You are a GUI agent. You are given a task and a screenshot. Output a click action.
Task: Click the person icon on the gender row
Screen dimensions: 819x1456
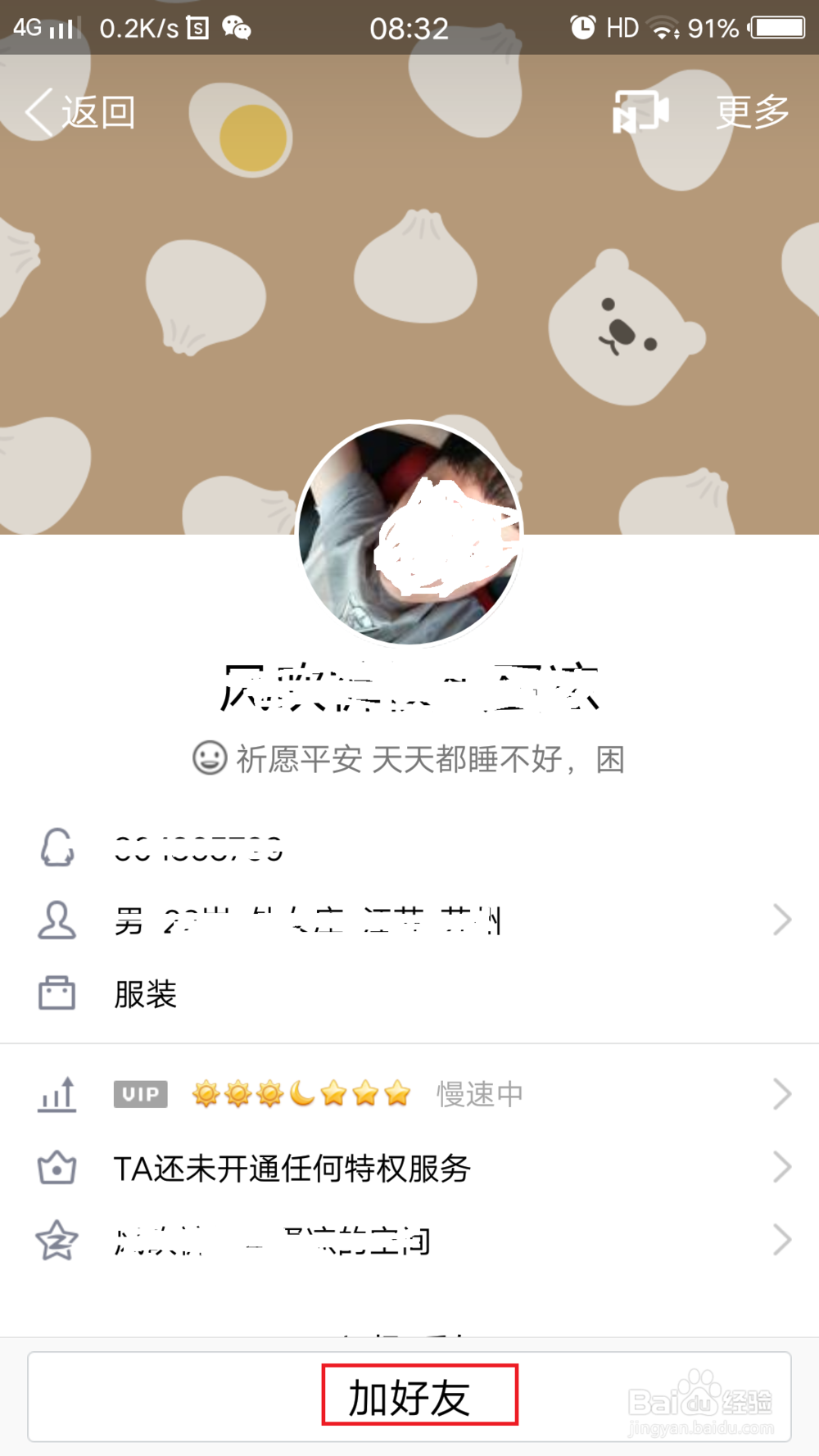[x=56, y=920]
